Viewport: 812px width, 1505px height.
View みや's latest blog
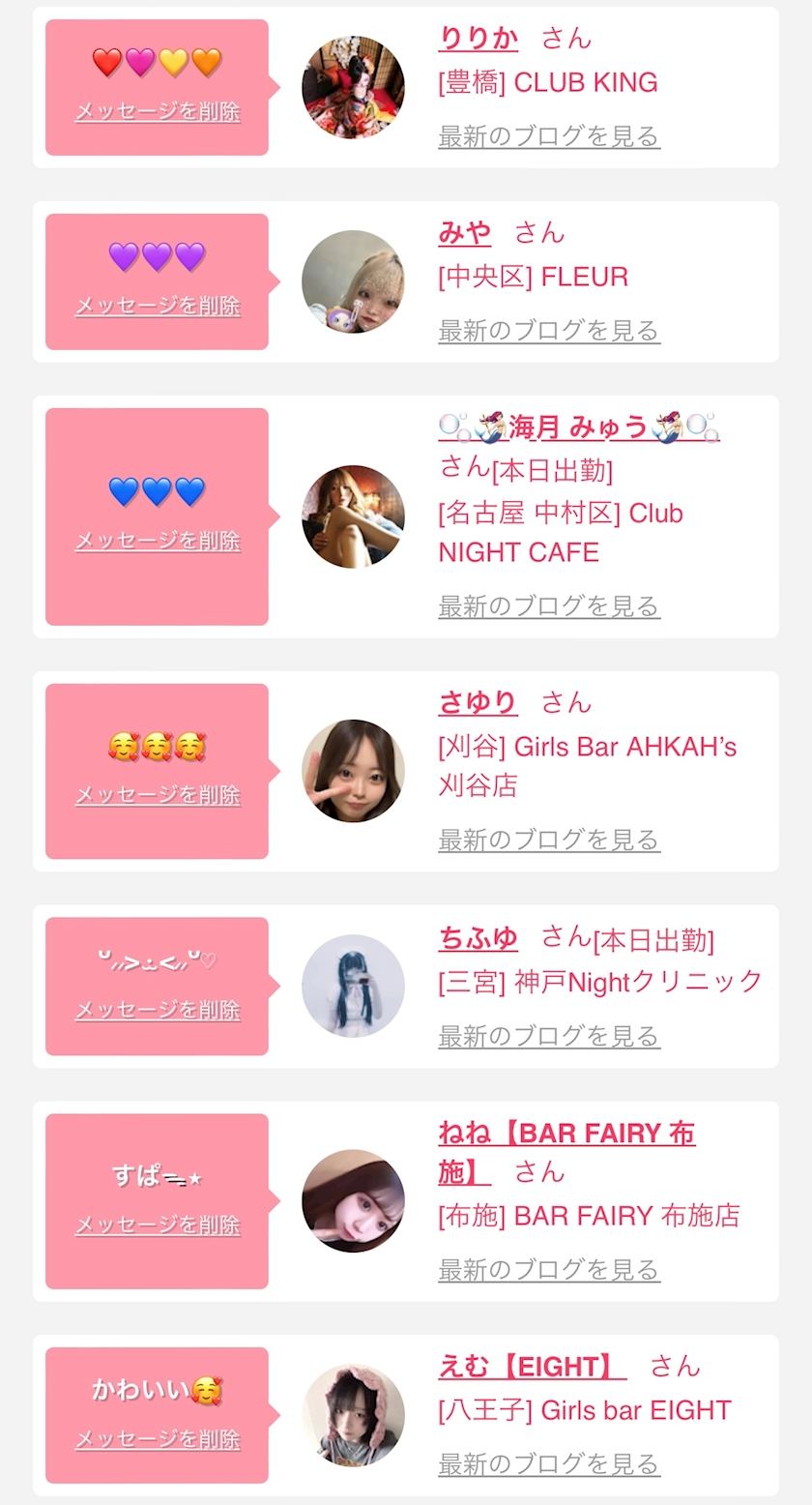coord(549,331)
